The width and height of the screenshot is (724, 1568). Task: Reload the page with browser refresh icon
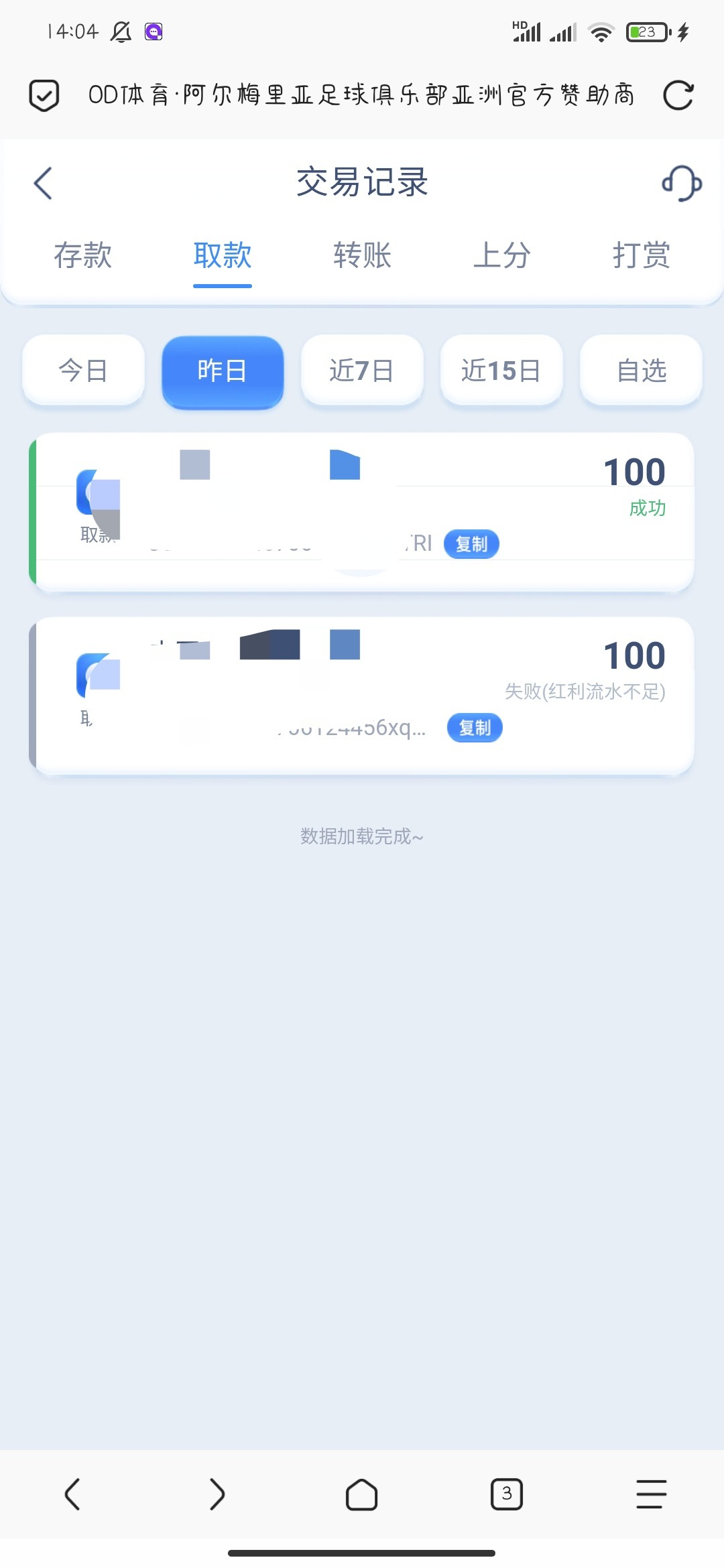coord(678,95)
